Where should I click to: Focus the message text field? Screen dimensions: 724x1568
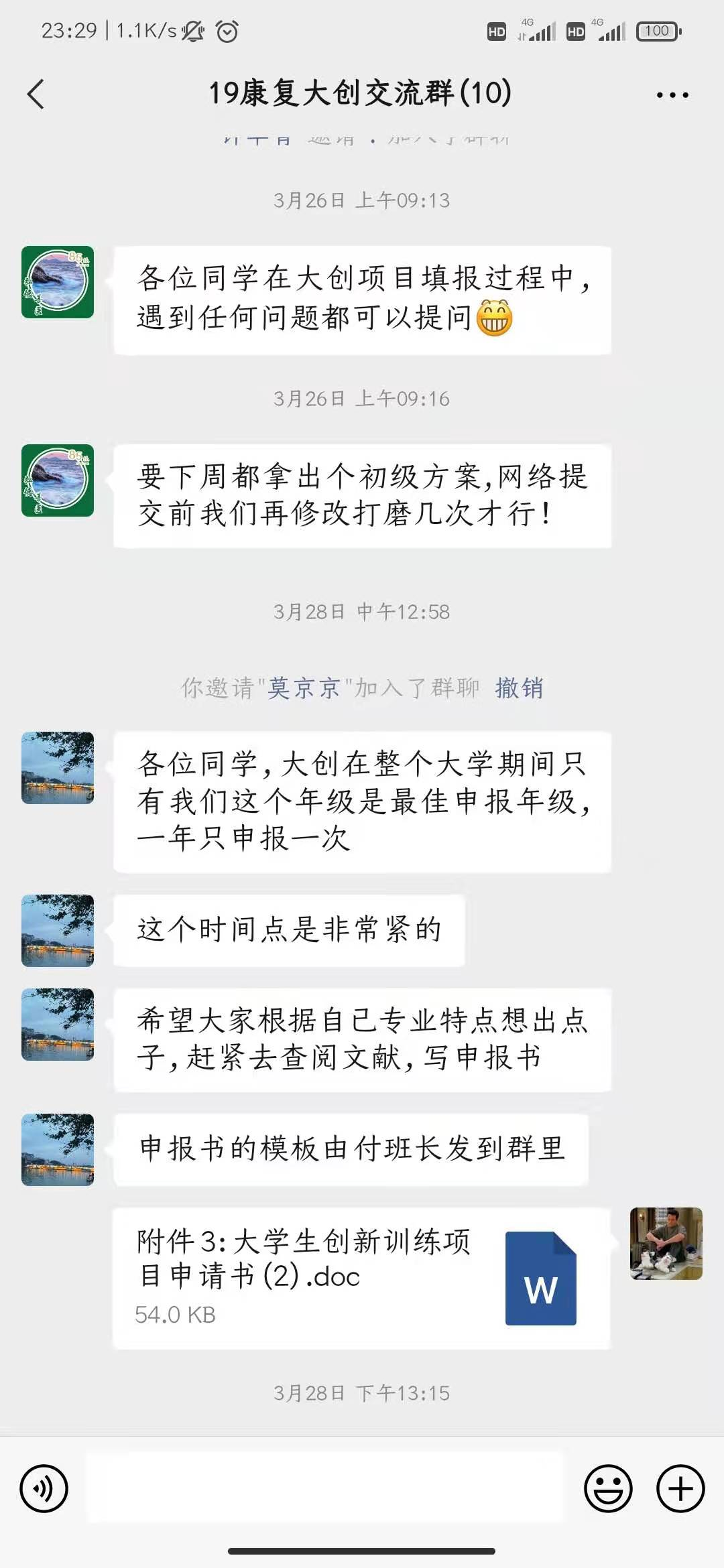coord(325,1488)
